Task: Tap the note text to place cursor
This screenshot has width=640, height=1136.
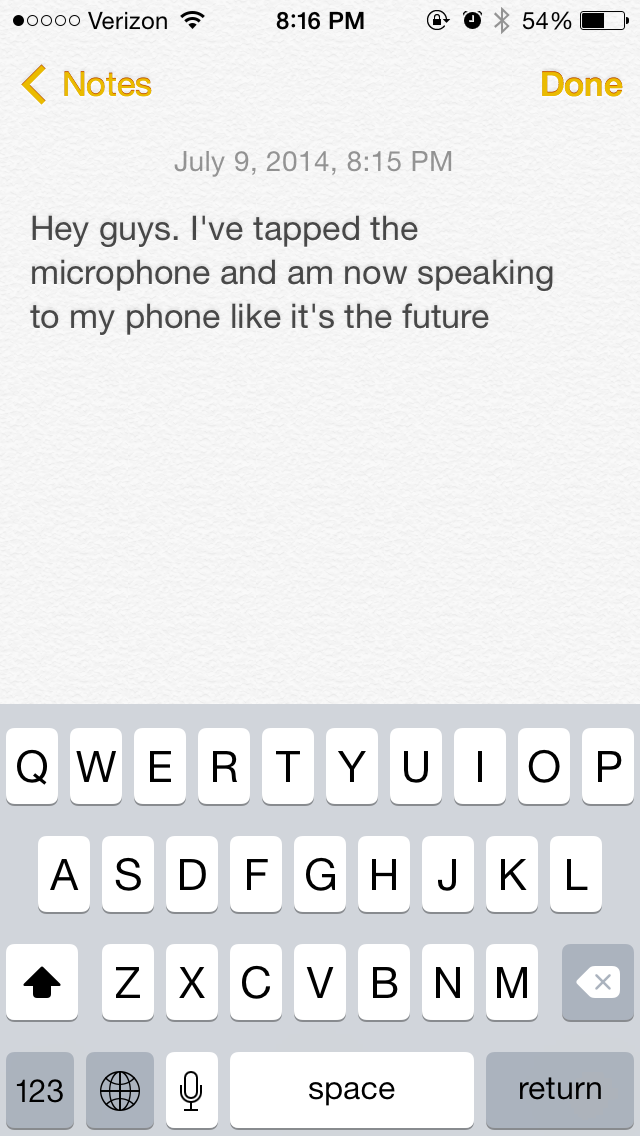Action: [x=291, y=273]
